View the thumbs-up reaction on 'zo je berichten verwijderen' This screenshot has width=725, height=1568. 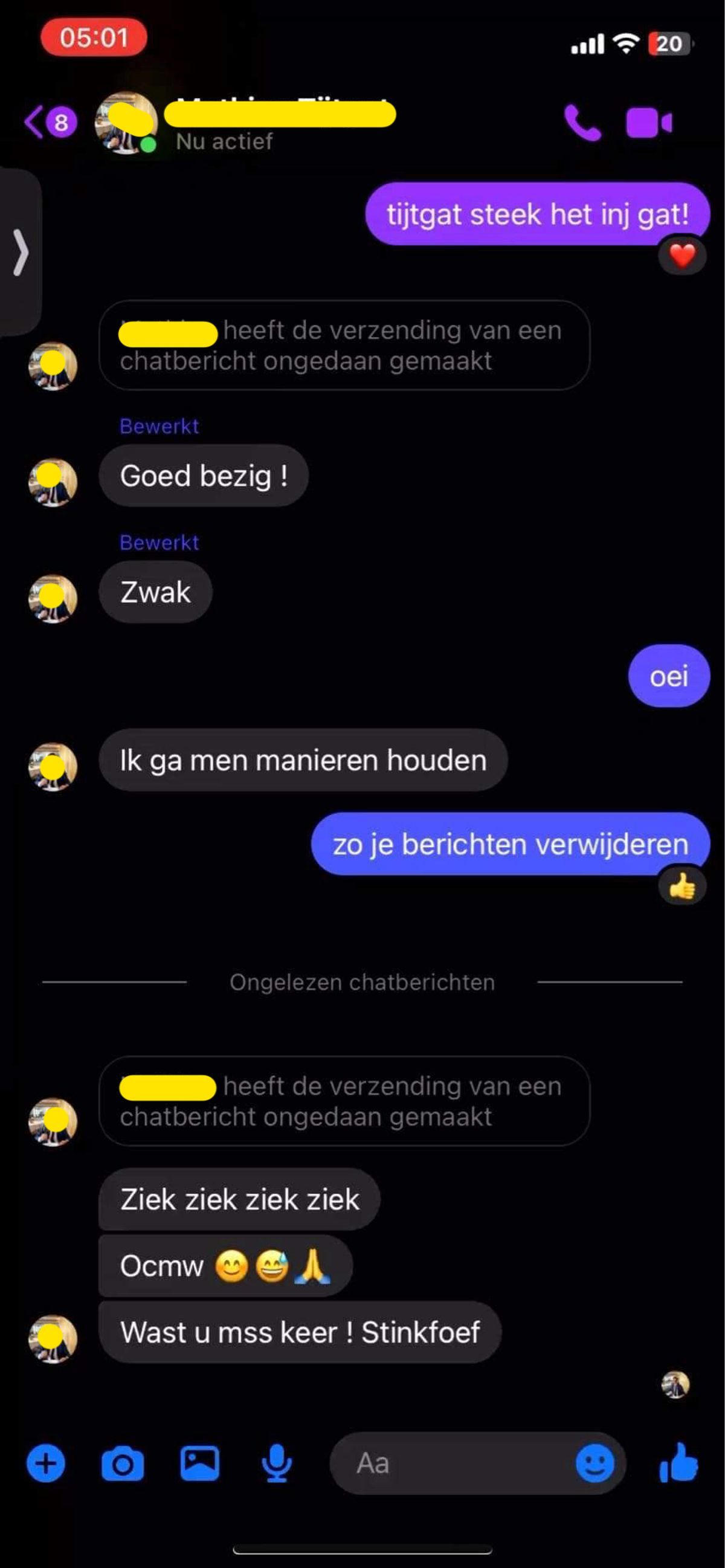click(681, 887)
